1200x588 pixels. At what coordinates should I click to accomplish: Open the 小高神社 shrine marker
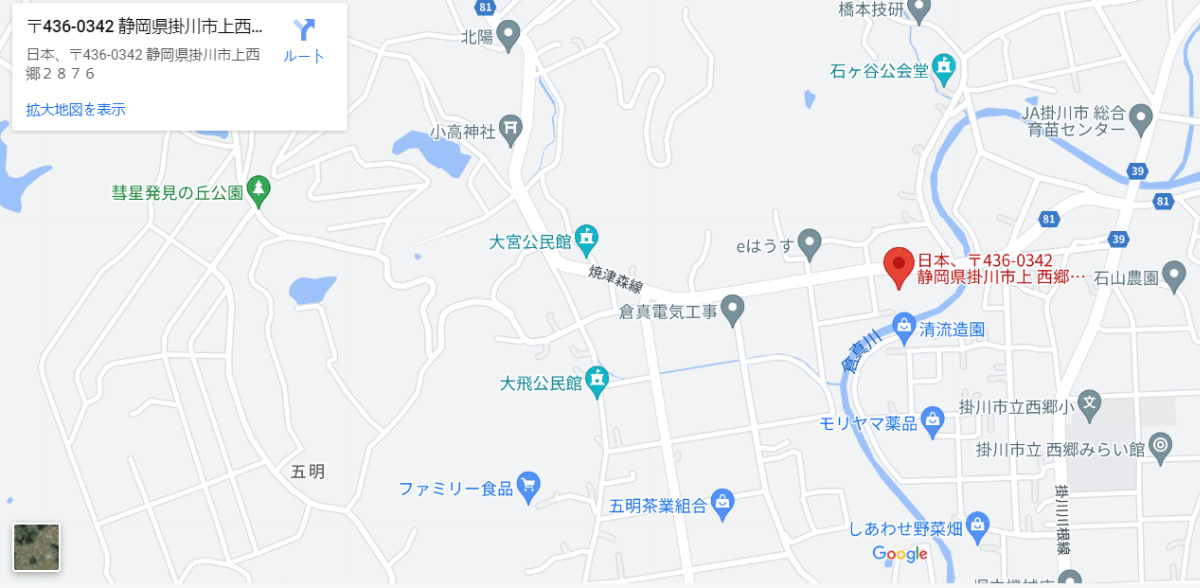[511, 128]
